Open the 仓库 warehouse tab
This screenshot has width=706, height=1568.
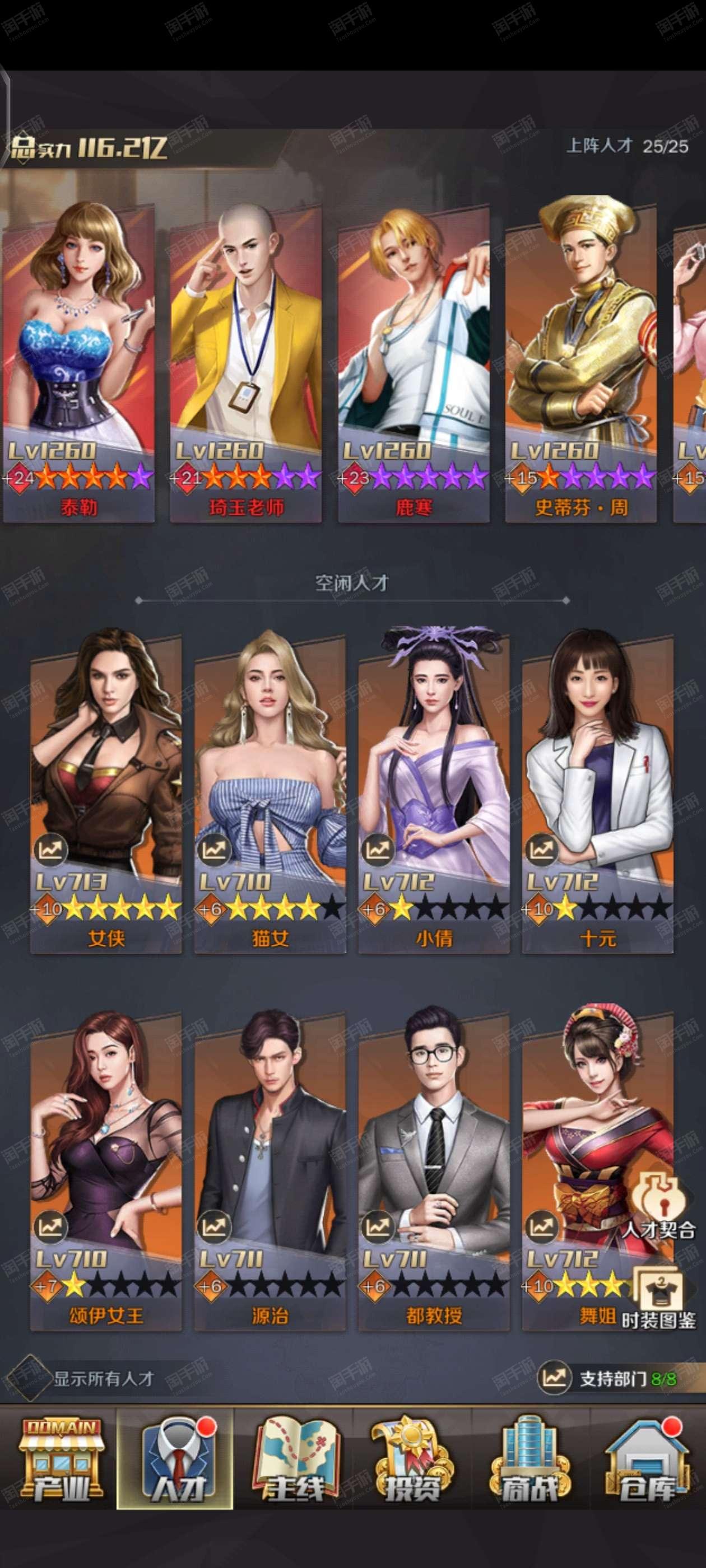[x=648, y=1461]
